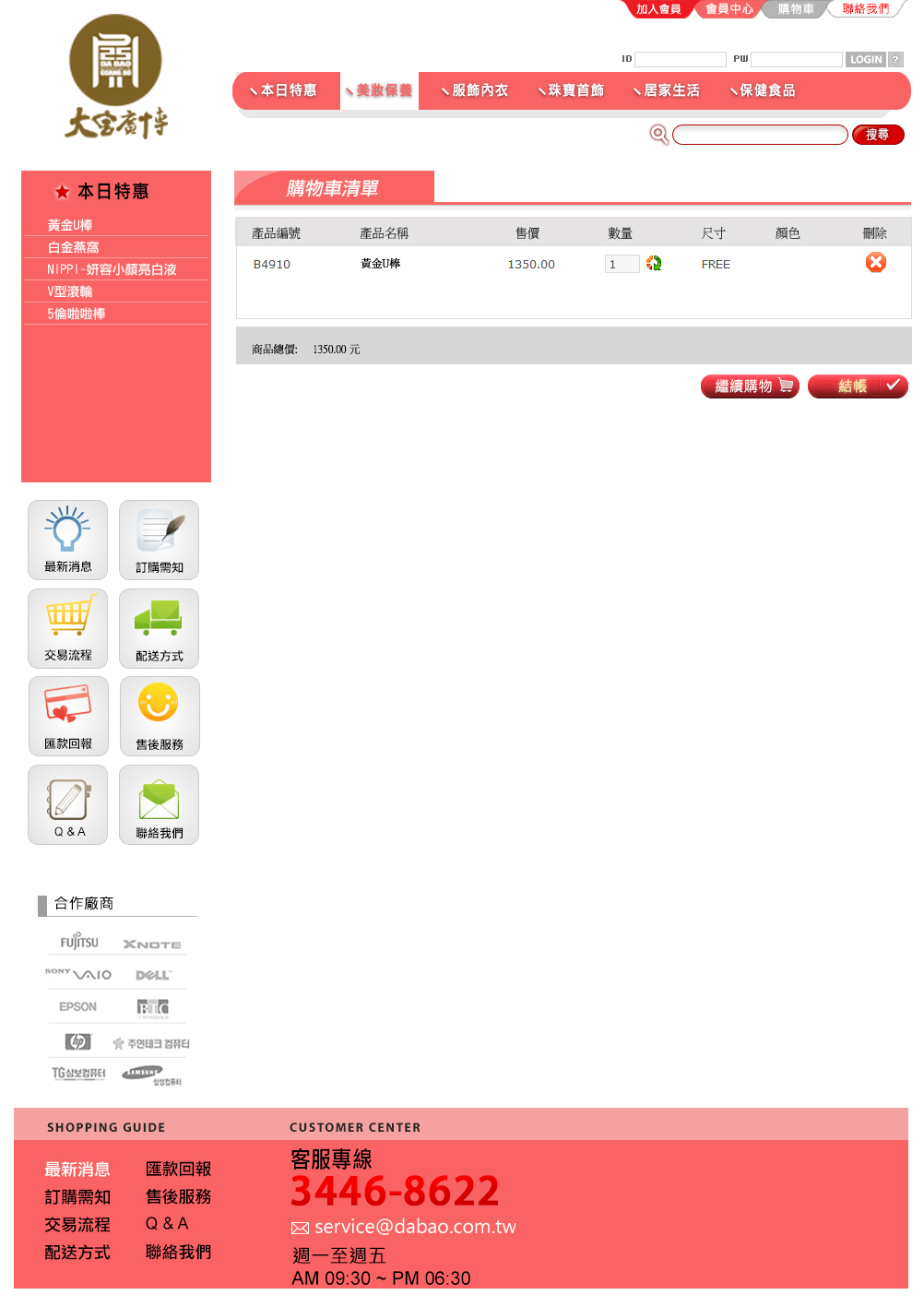The image size is (924, 1307).
Task: Focus the ID input field
Action: click(681, 59)
